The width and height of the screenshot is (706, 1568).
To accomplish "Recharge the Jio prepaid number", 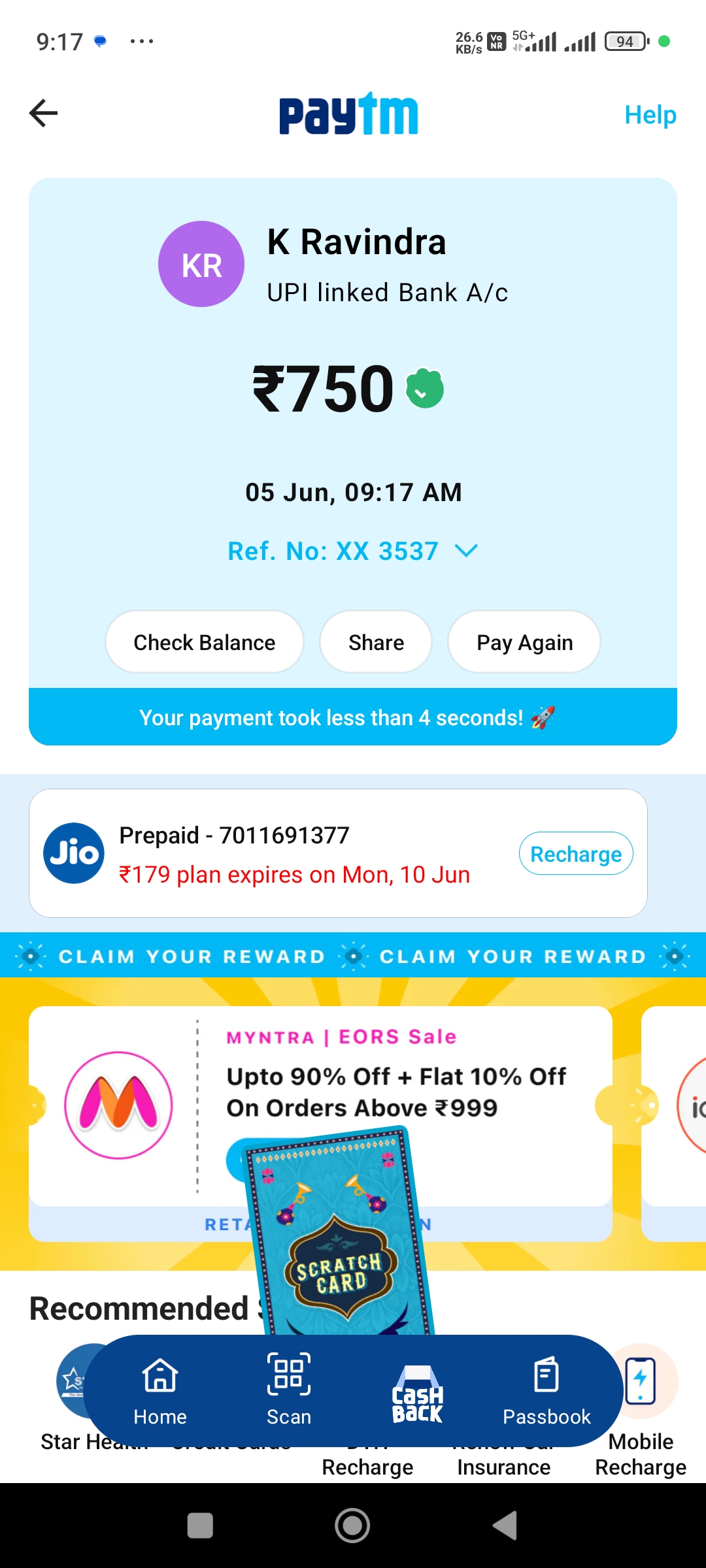I will [x=575, y=854].
